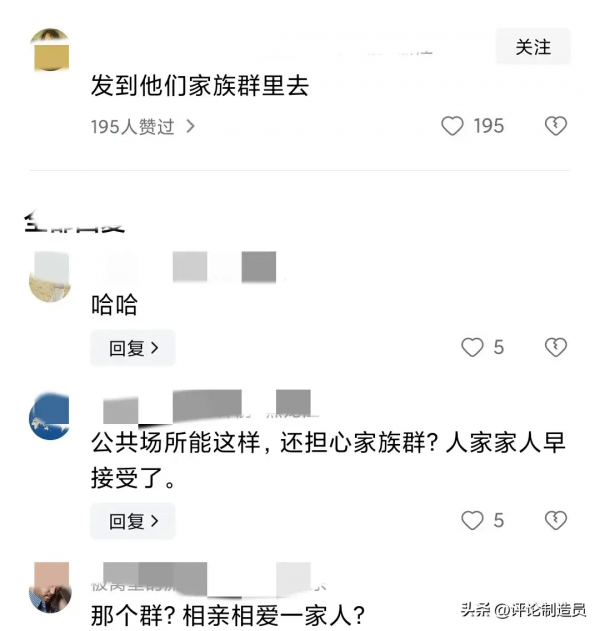The height and width of the screenshot is (631, 600).
Task: Follow the author of the top comment
Action: point(533,47)
